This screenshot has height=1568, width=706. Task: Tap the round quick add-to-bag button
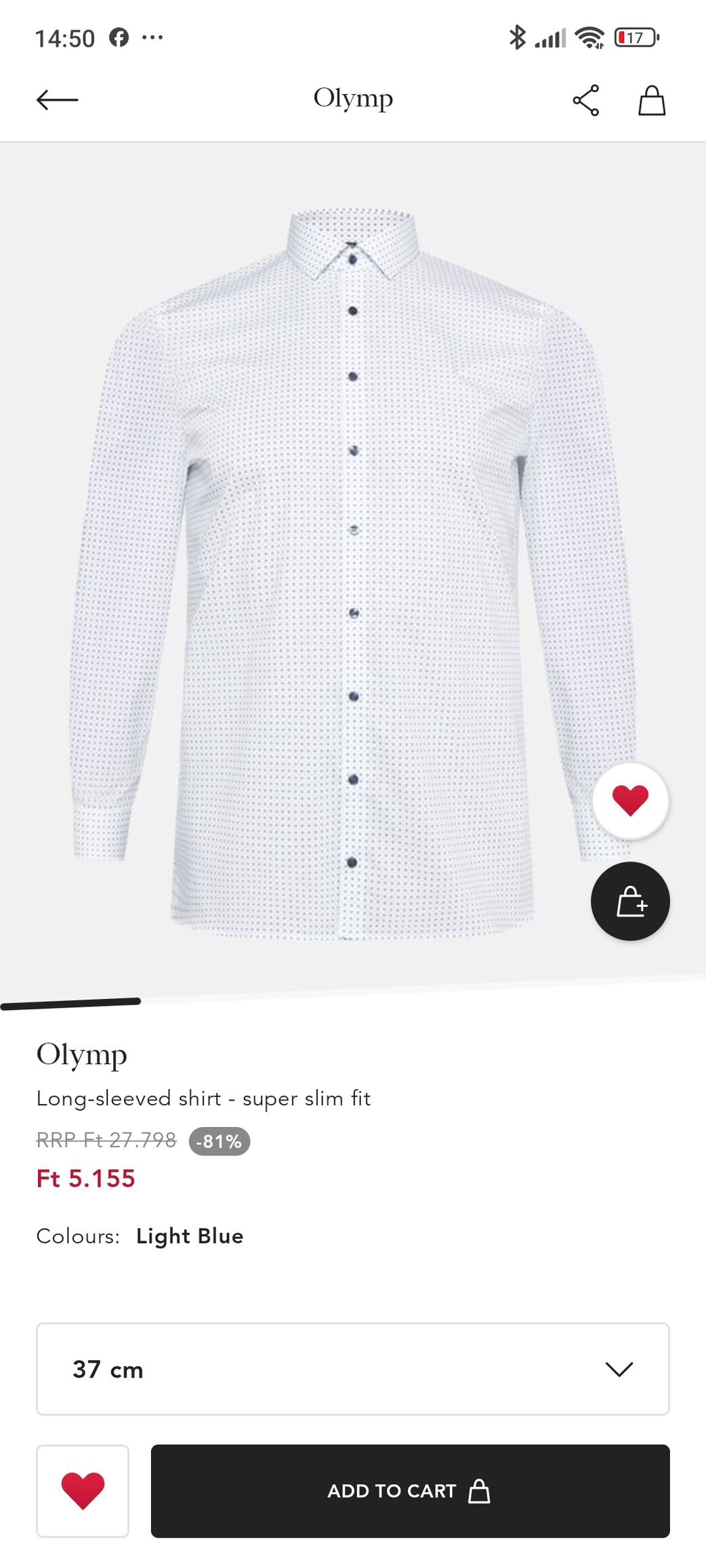coord(630,902)
